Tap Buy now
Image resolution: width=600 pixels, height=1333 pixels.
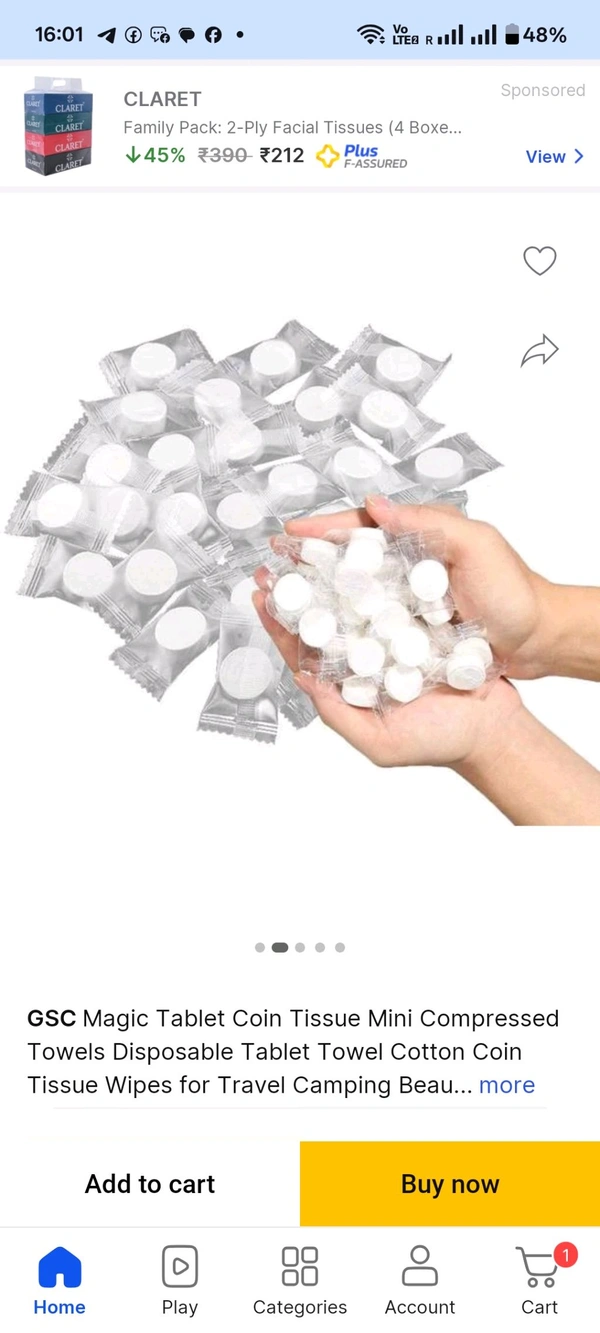pos(450,1184)
